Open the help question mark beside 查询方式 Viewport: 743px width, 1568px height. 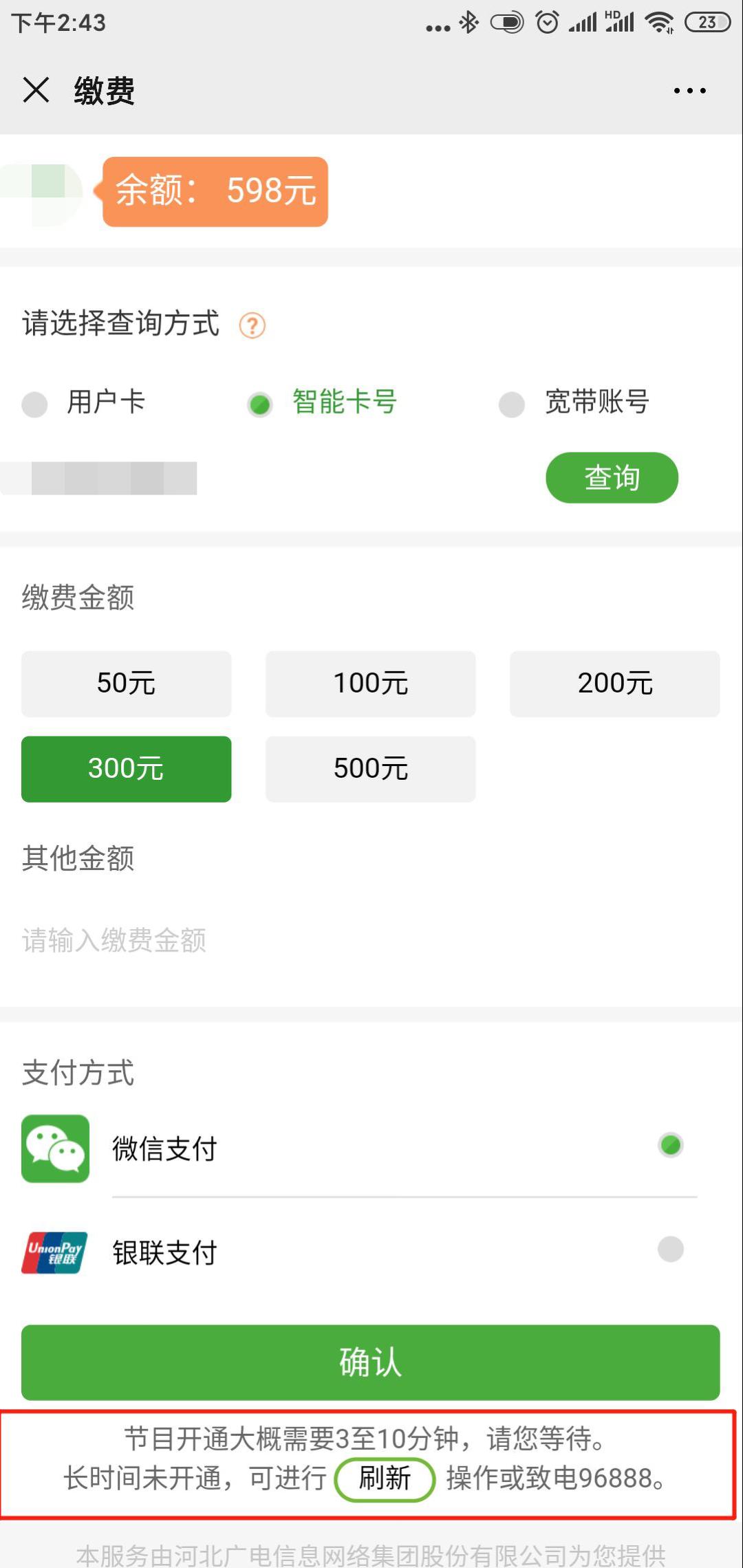pos(252,326)
